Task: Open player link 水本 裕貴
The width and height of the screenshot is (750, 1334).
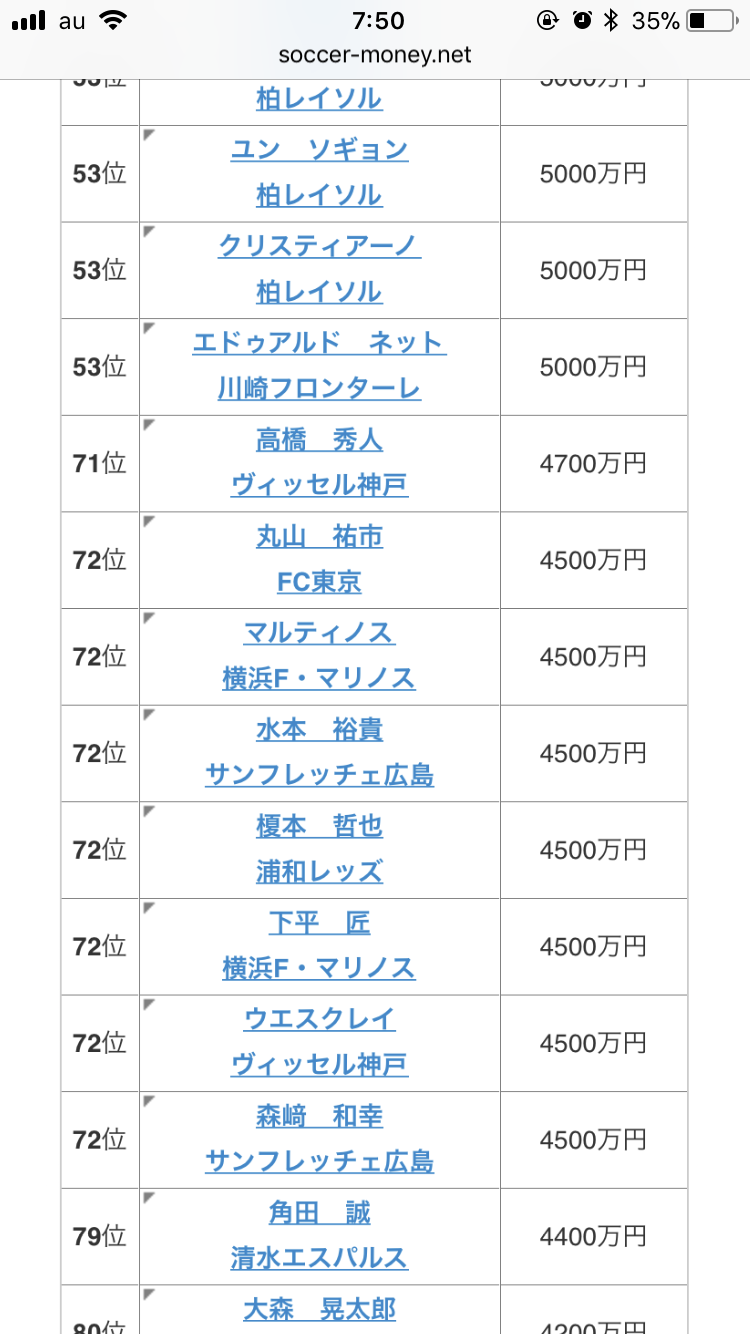Action: [319, 730]
